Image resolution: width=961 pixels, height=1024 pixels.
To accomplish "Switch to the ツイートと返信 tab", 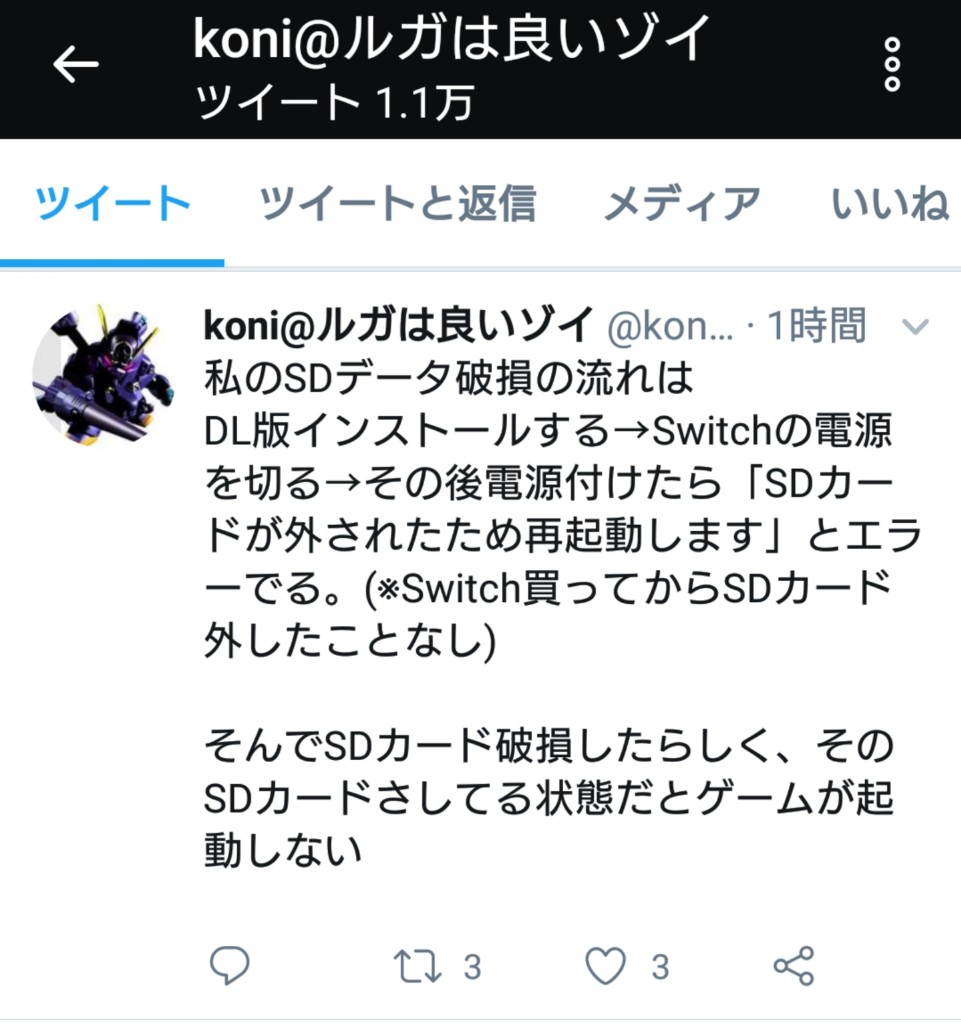I will [397, 204].
